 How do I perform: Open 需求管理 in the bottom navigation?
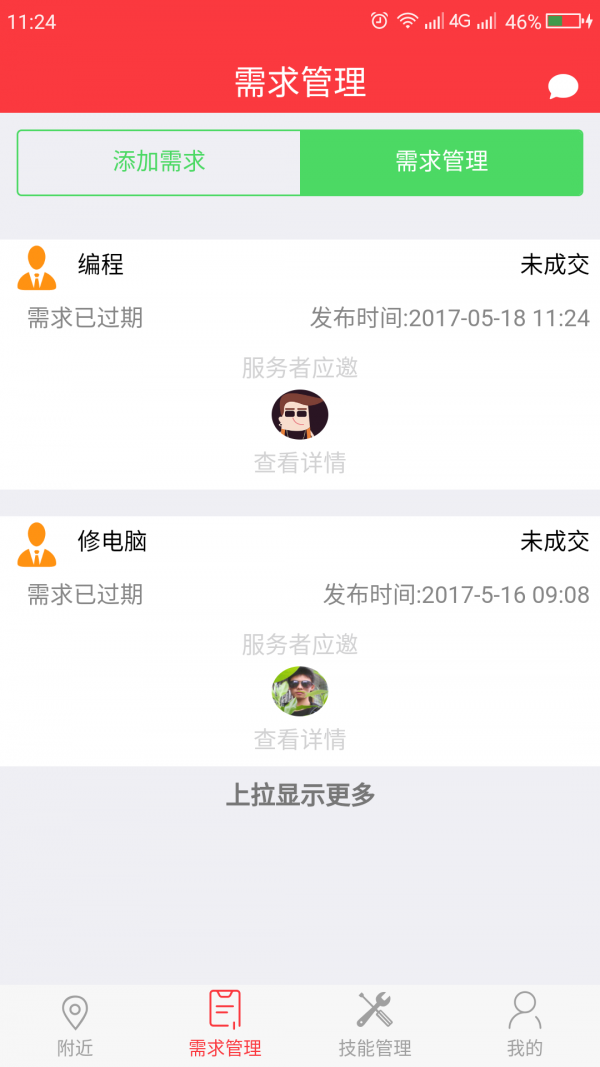pyautogui.click(x=225, y=1026)
